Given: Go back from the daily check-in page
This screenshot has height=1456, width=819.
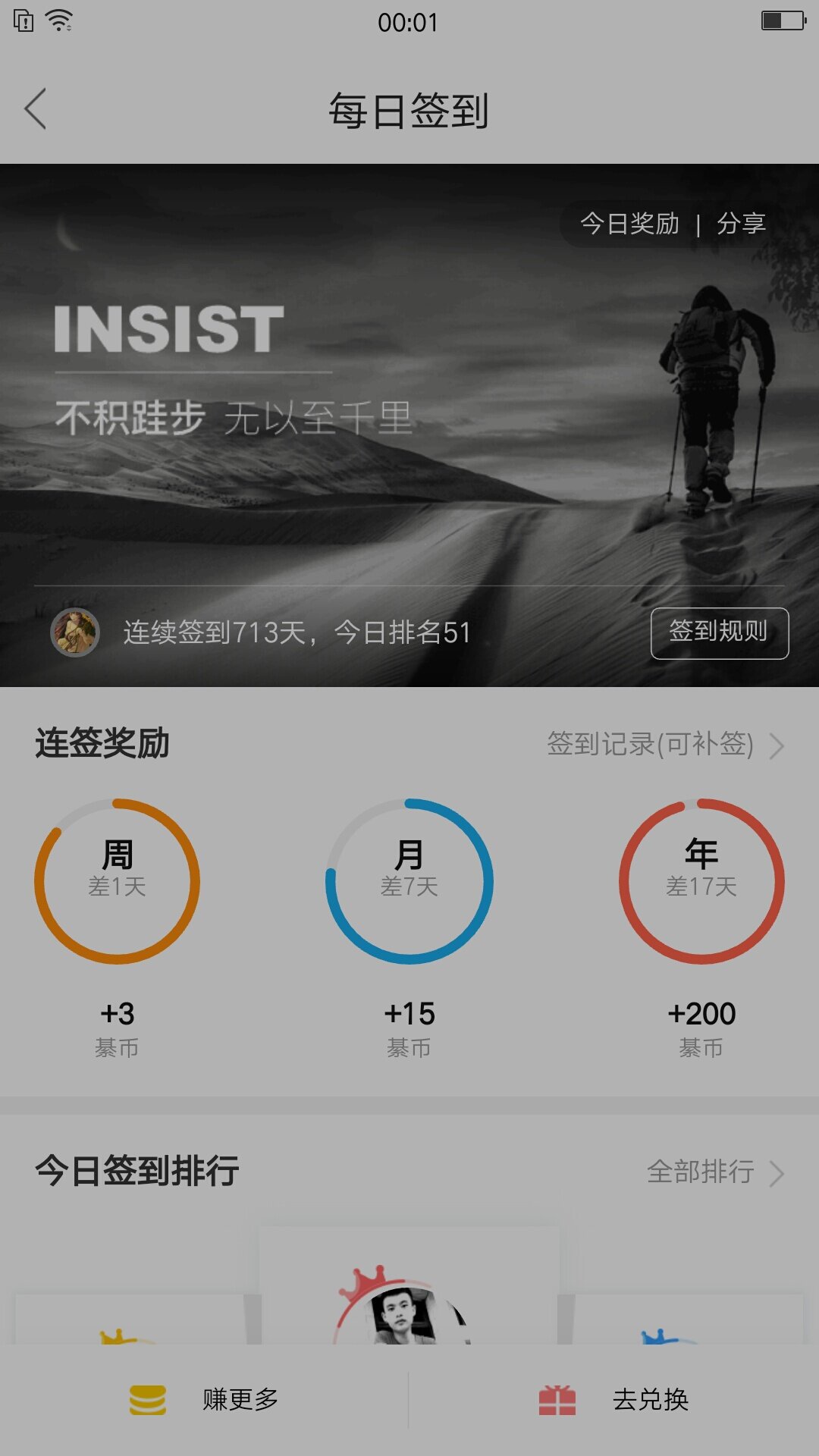Looking at the screenshot, I should (36, 109).
